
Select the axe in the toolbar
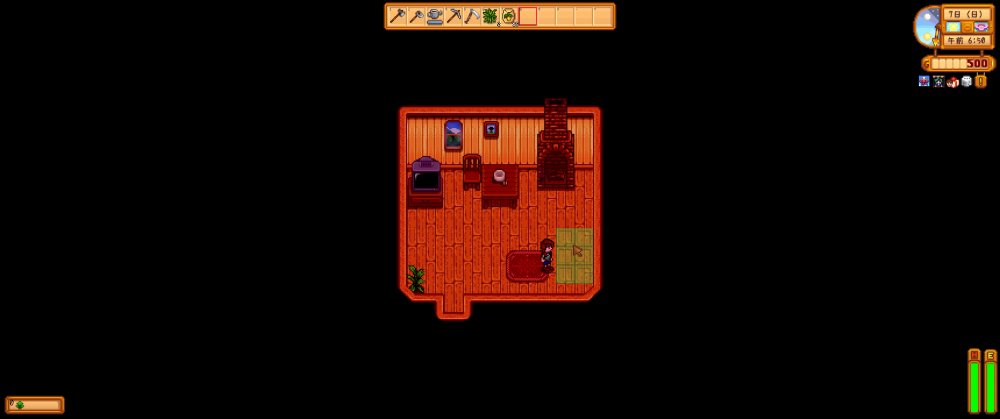[x=398, y=16]
